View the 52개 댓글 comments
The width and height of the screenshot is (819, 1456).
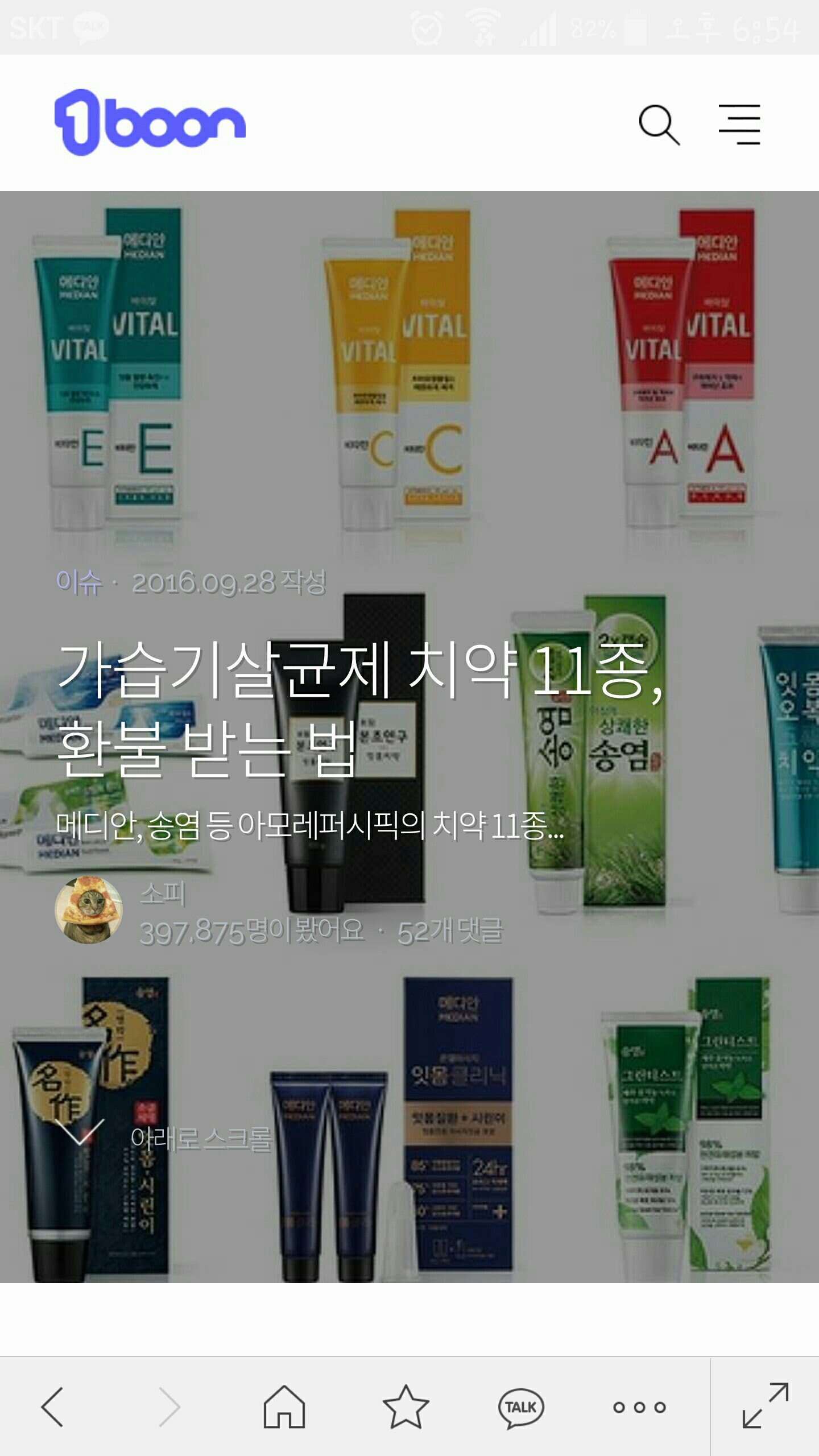[450, 932]
